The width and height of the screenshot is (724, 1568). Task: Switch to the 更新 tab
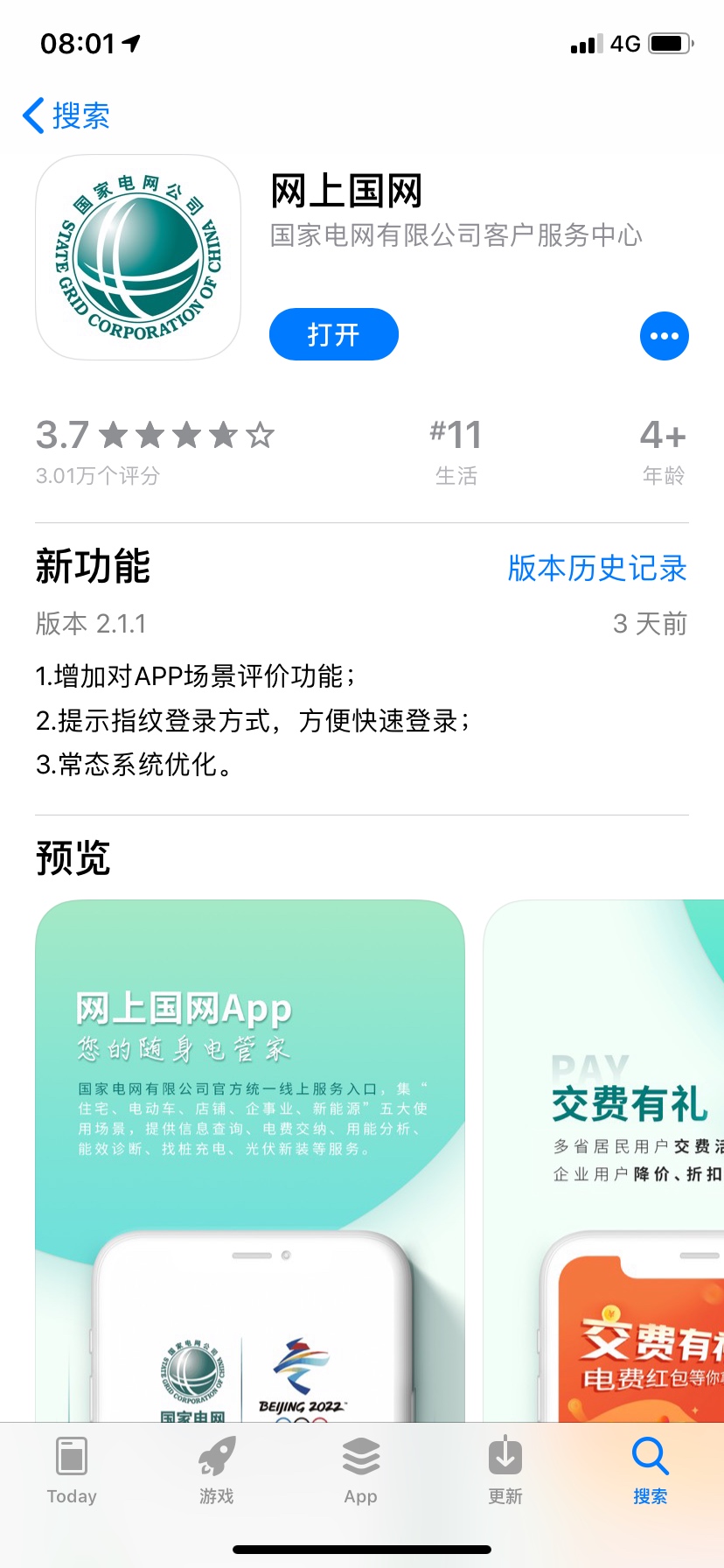(x=505, y=1470)
